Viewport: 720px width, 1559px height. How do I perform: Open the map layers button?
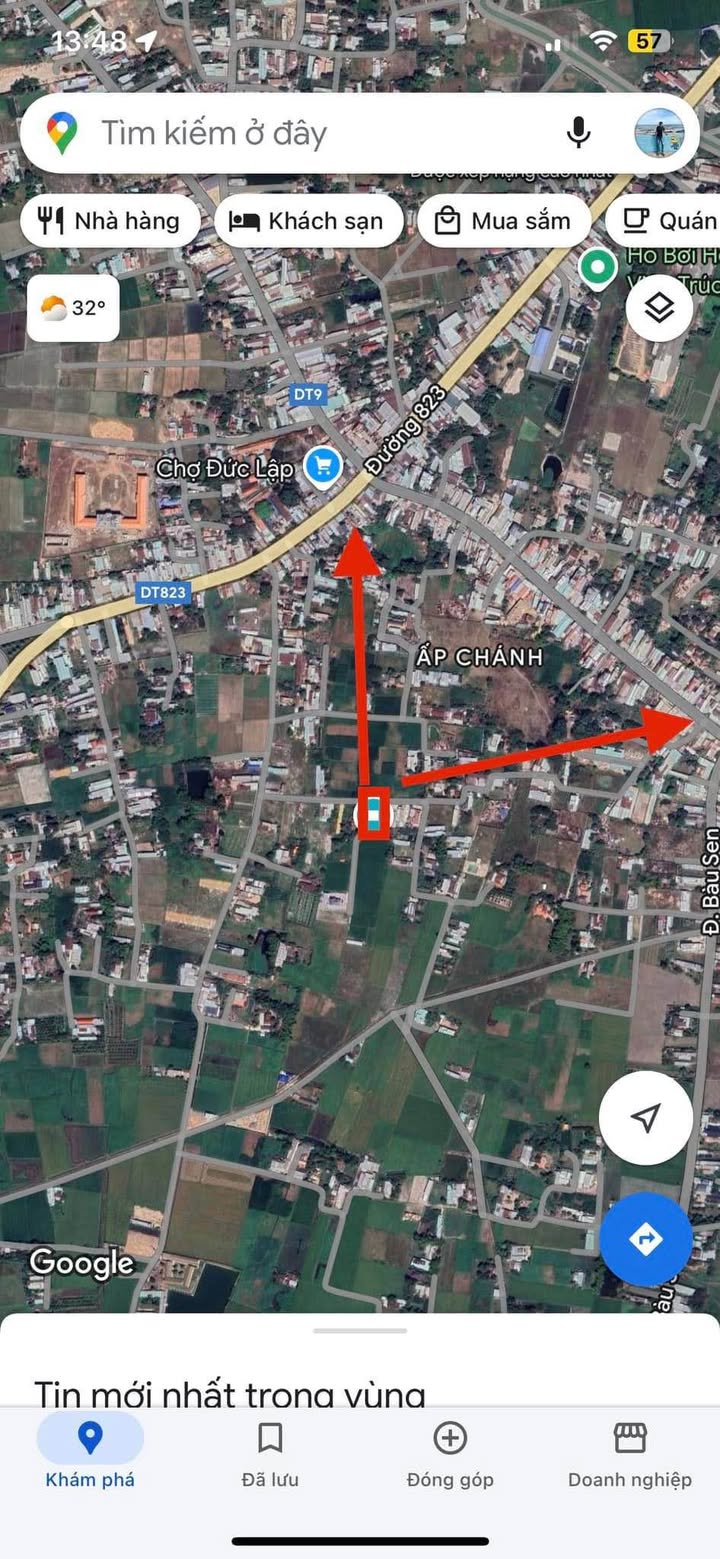coord(659,307)
